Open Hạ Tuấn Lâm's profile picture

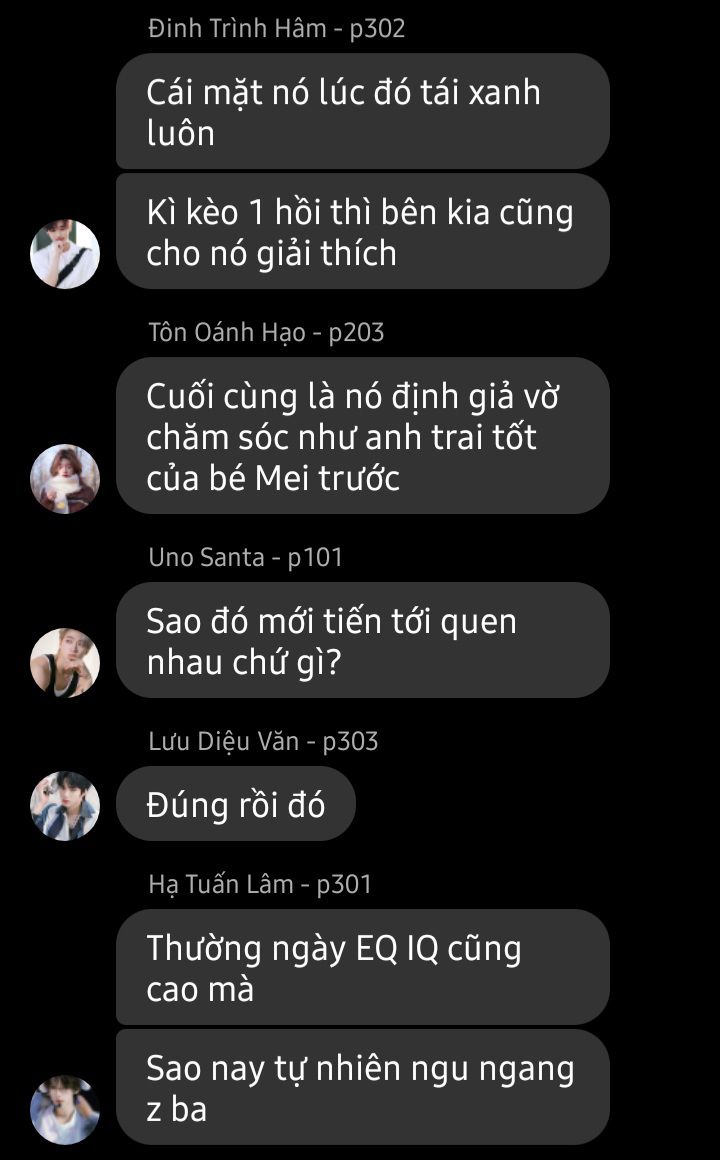pos(65,1110)
